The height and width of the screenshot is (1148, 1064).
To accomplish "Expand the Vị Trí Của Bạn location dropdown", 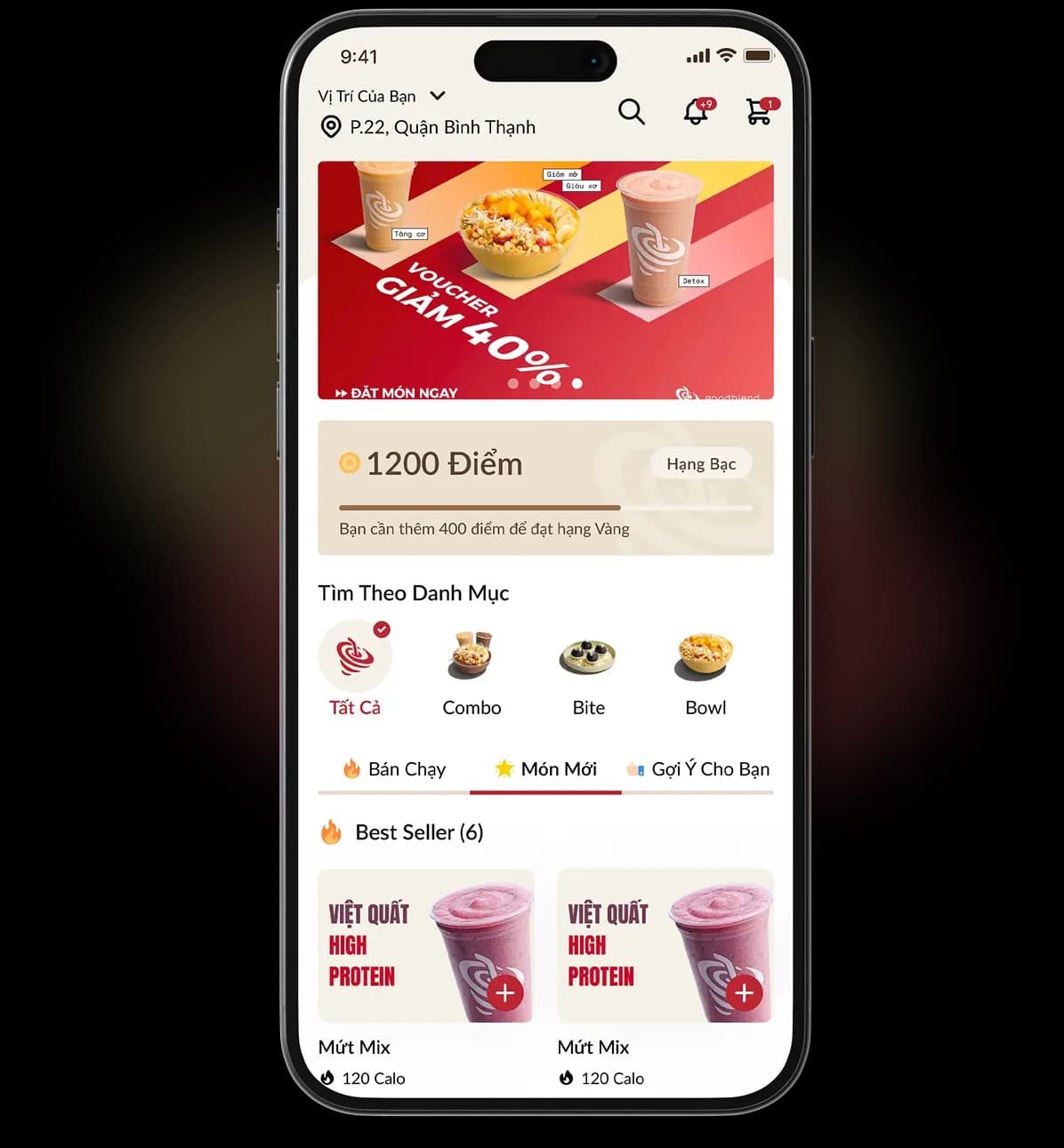I will click(437, 96).
